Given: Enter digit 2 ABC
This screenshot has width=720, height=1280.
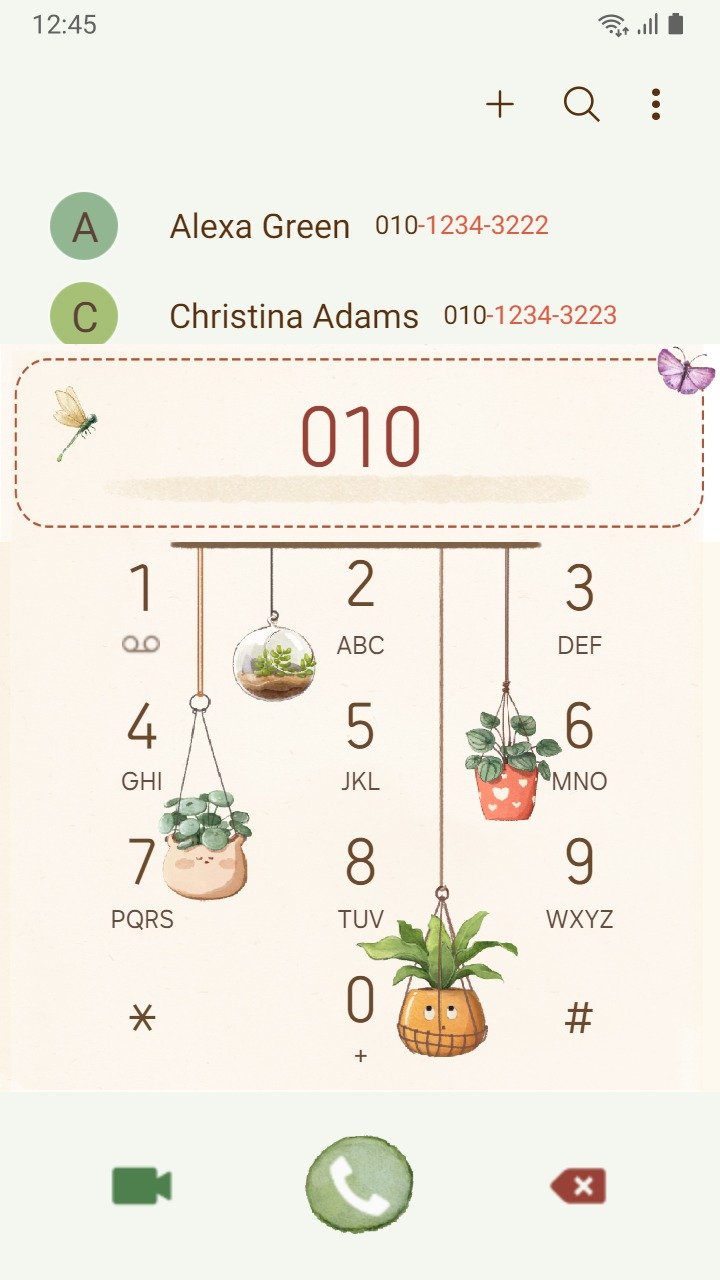Looking at the screenshot, I should click(x=360, y=607).
